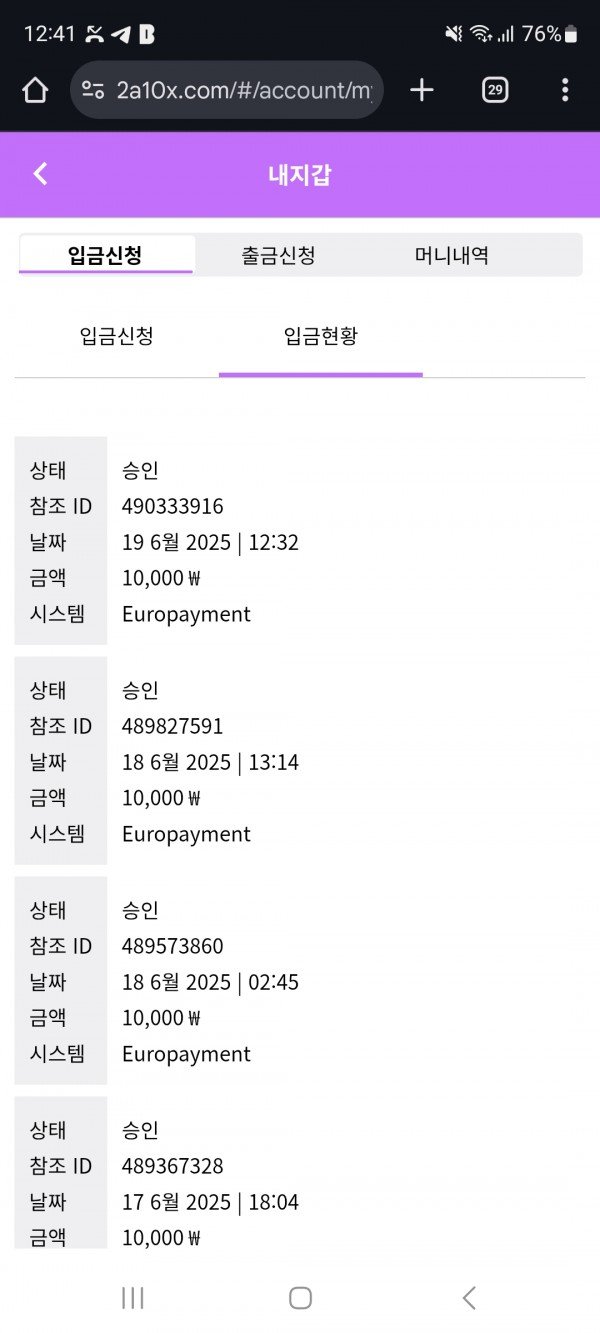The height and width of the screenshot is (1333, 600).
Task: Show the 29 open browser tabs
Action: 495,91
